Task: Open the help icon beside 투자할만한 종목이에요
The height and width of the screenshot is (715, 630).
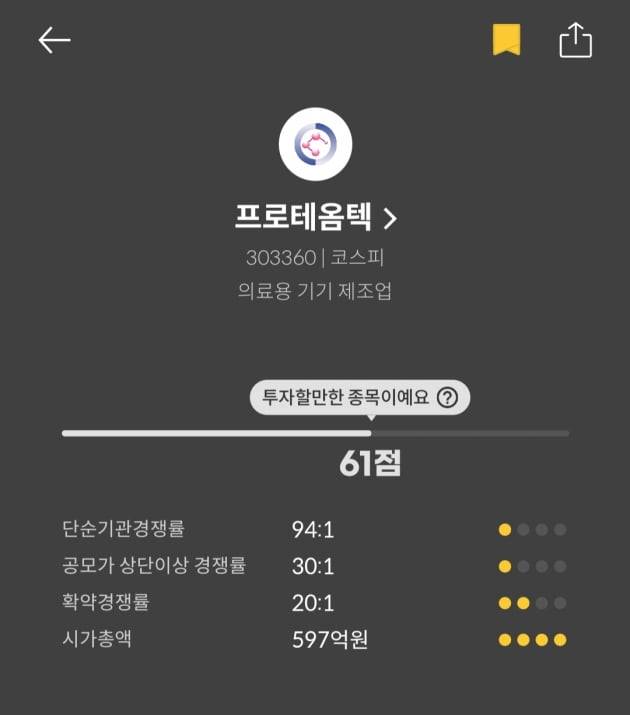Action: tap(447, 397)
